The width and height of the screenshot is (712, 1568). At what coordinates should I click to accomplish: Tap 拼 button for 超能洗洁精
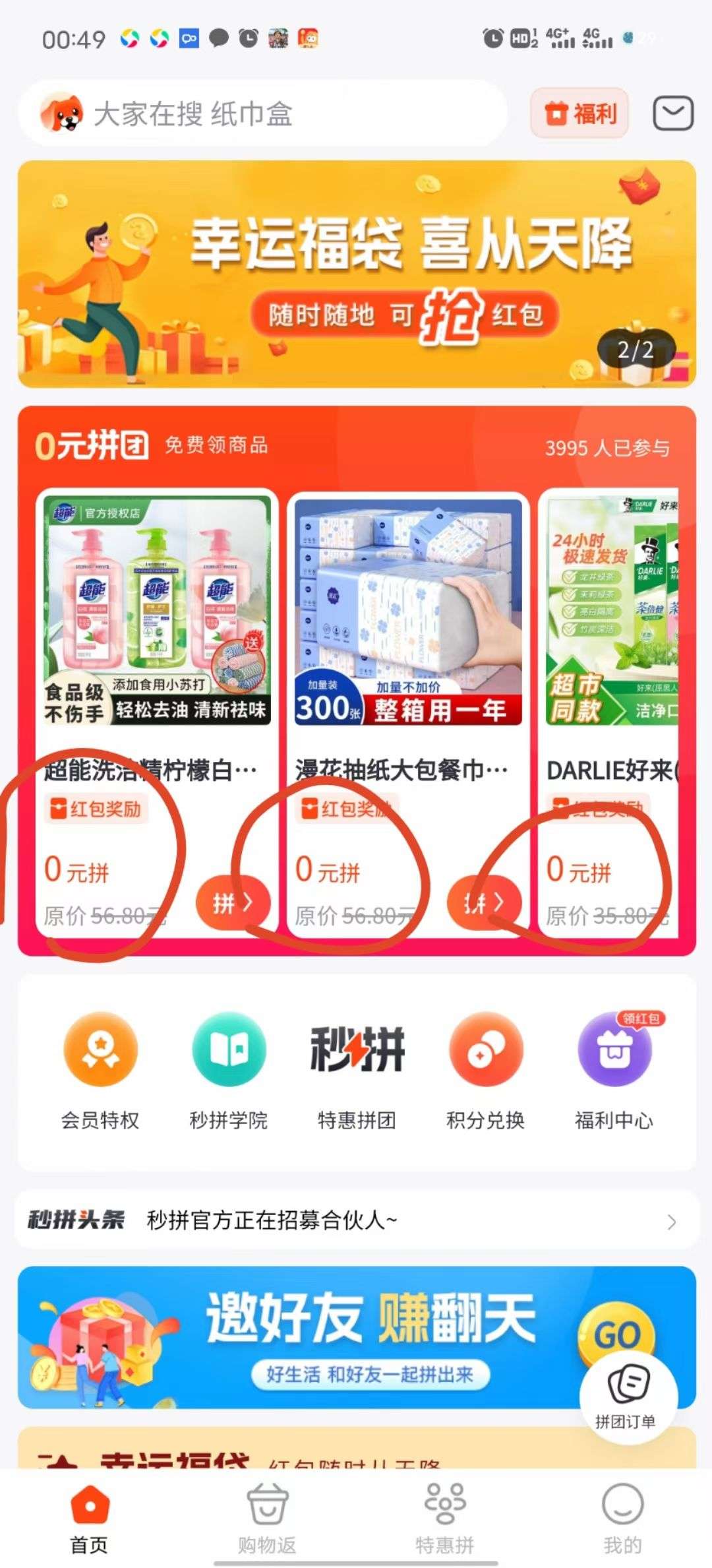click(x=233, y=902)
